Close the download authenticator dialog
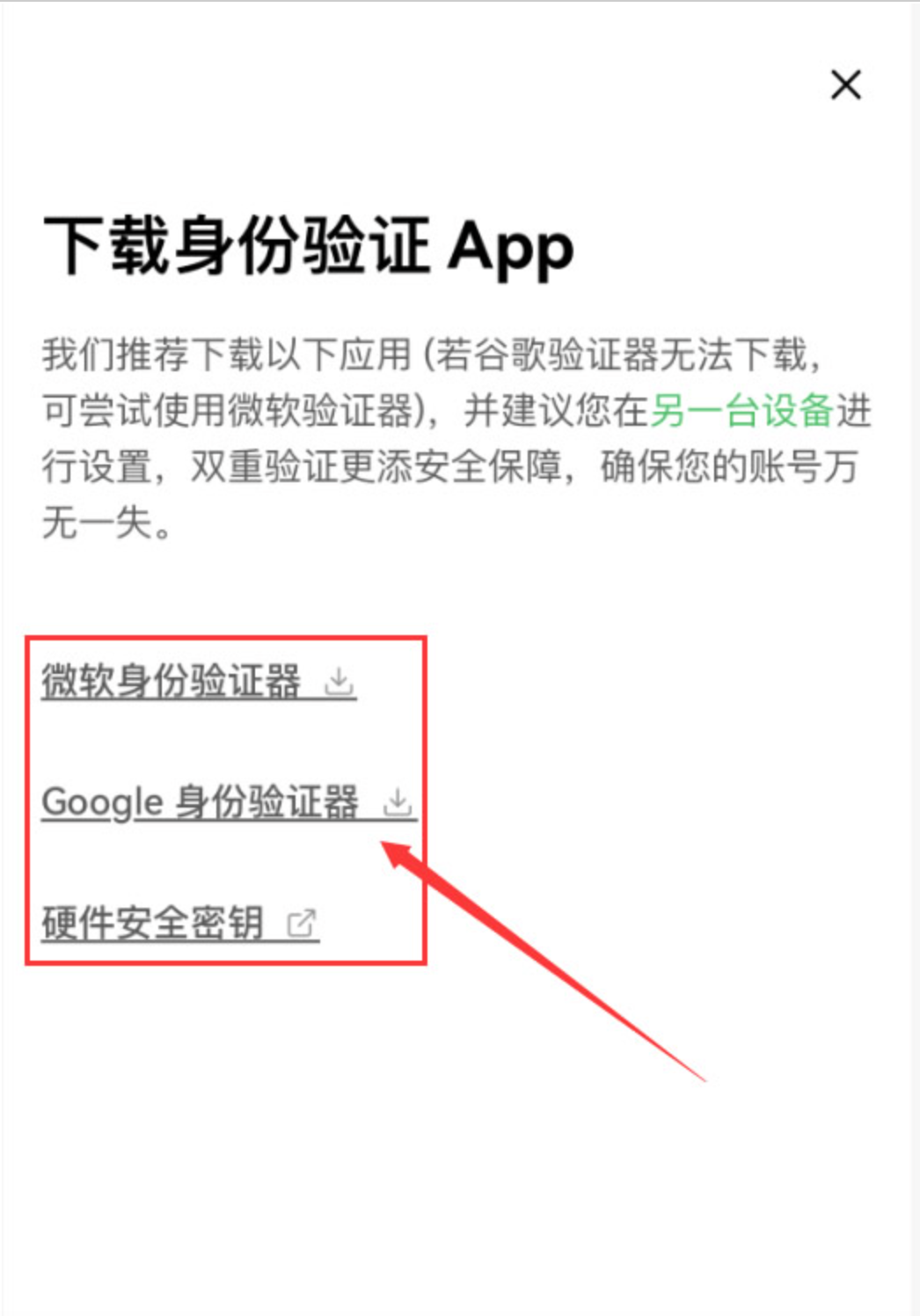Viewport: 920px width, 1316px height. (845, 85)
